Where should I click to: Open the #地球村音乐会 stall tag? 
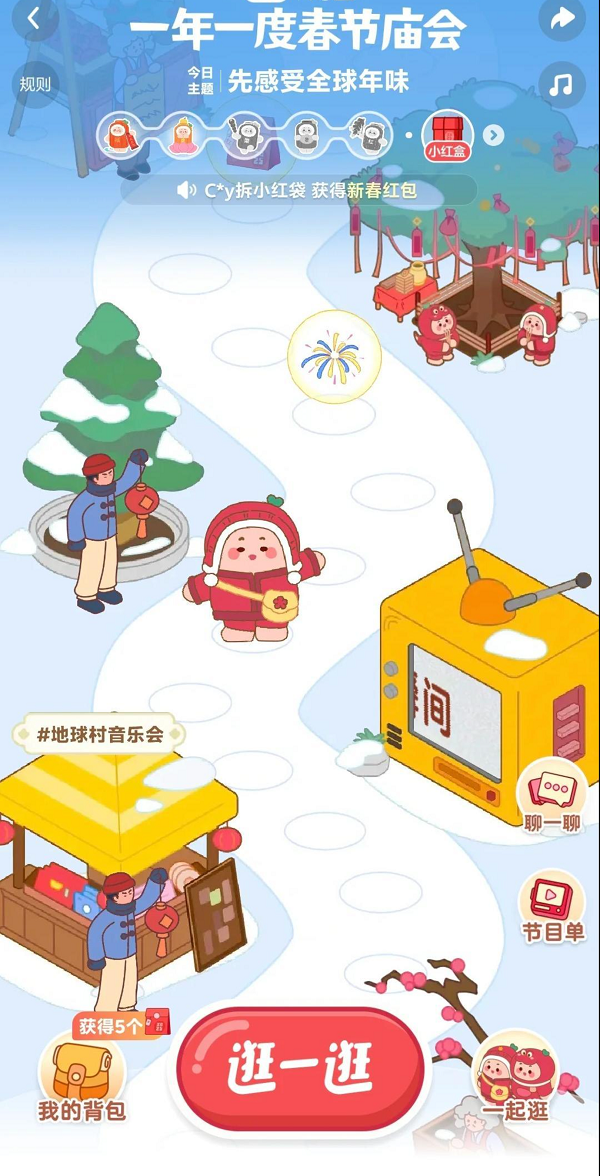pos(99,735)
